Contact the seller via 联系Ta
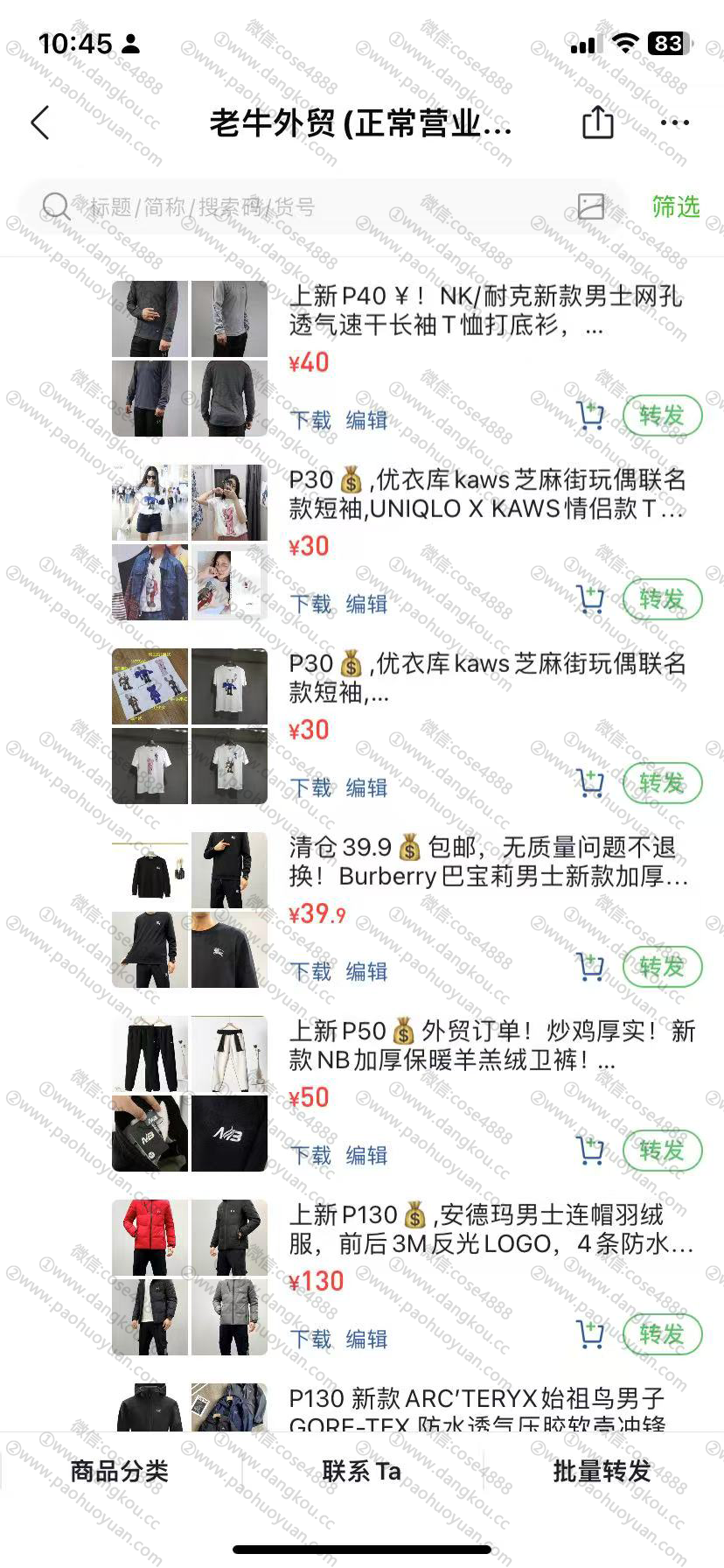 361,1472
